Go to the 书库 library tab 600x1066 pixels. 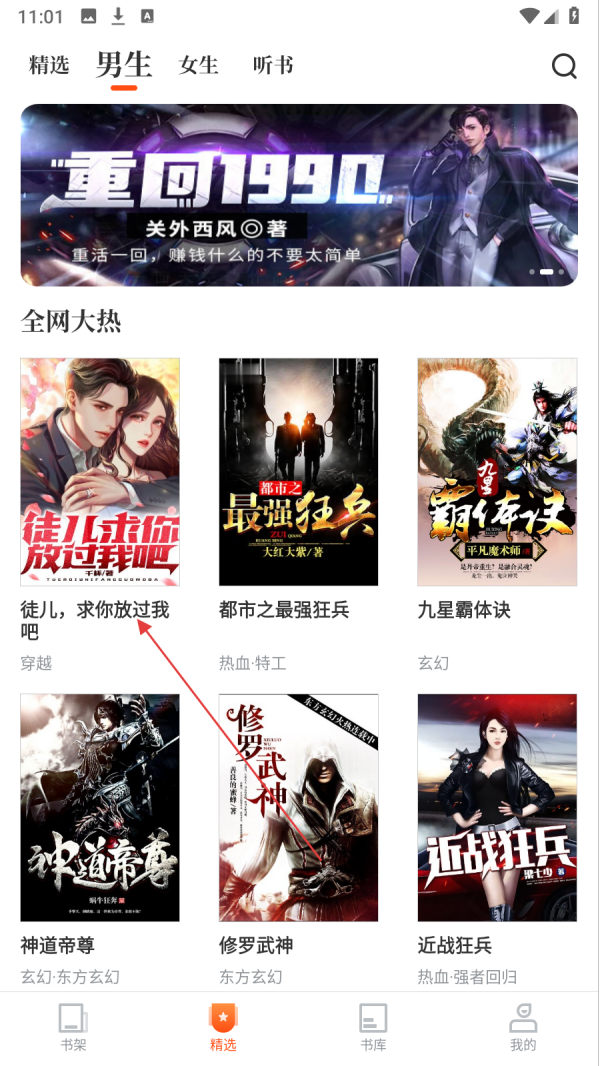[373, 1027]
